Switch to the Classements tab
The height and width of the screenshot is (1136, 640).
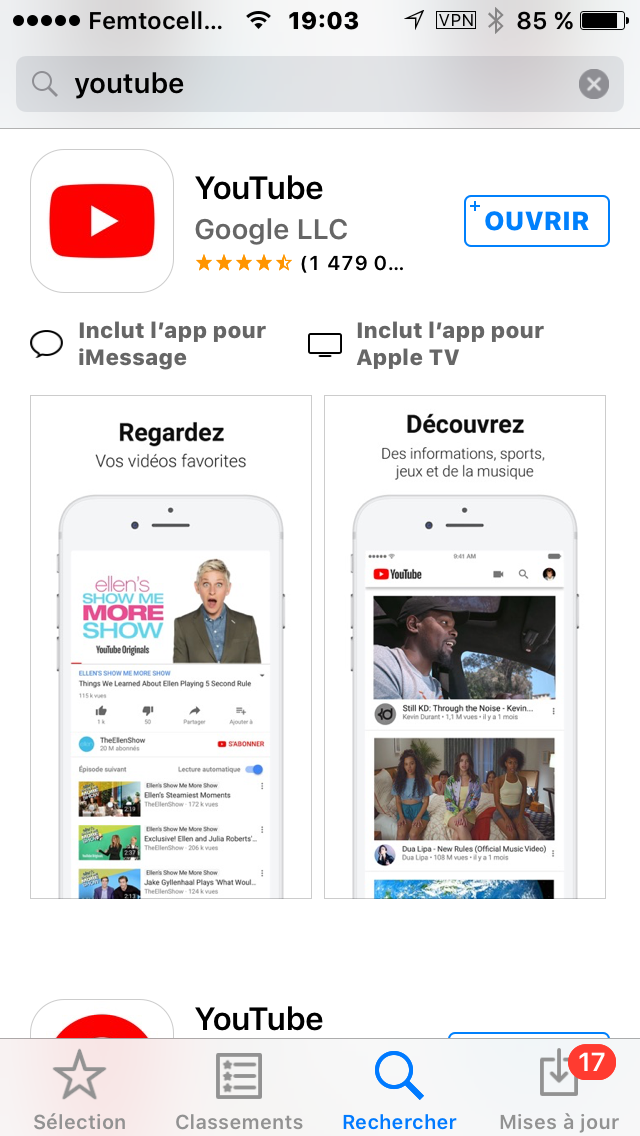coord(239,1089)
